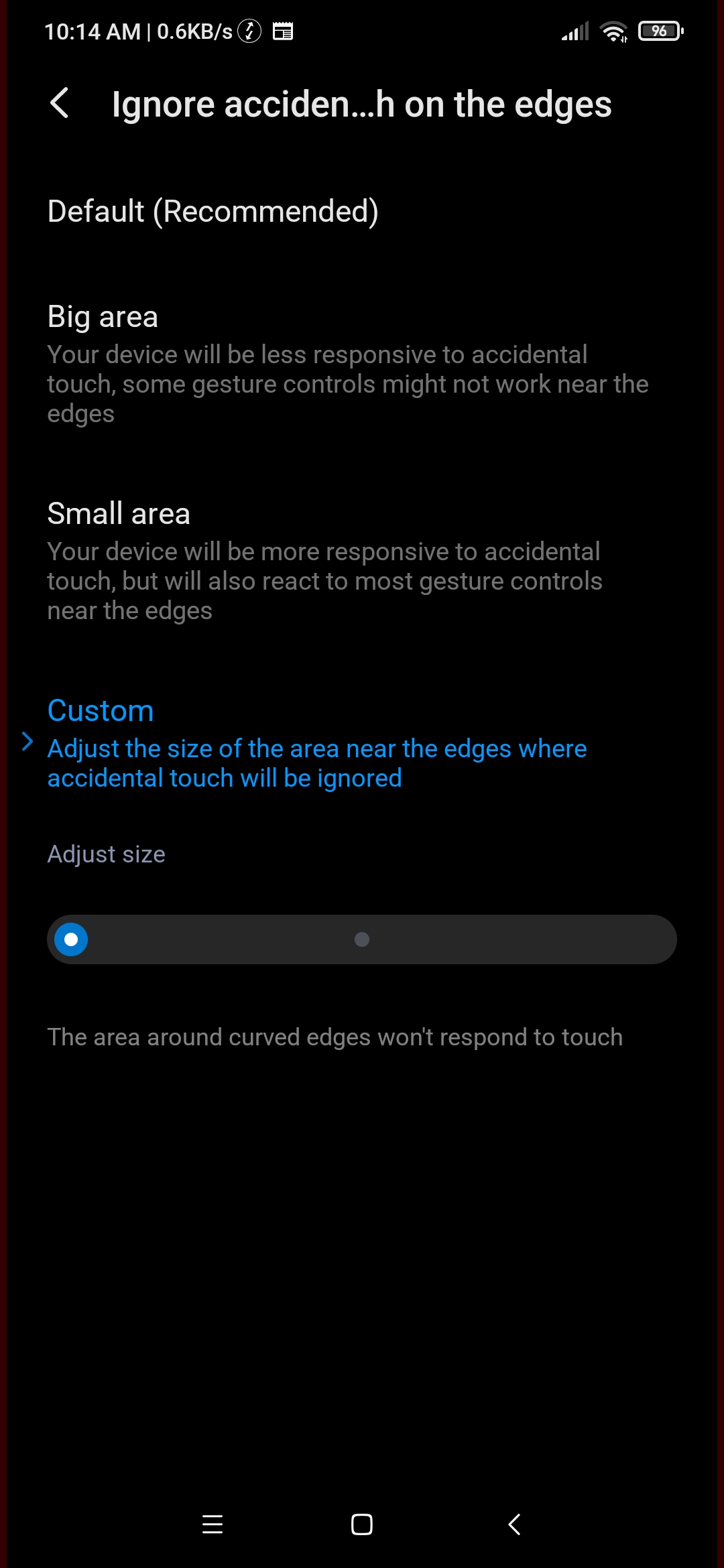Viewport: 724px width, 1568px height.
Task: Open recent apps from navigation bar
Action: (x=213, y=1524)
